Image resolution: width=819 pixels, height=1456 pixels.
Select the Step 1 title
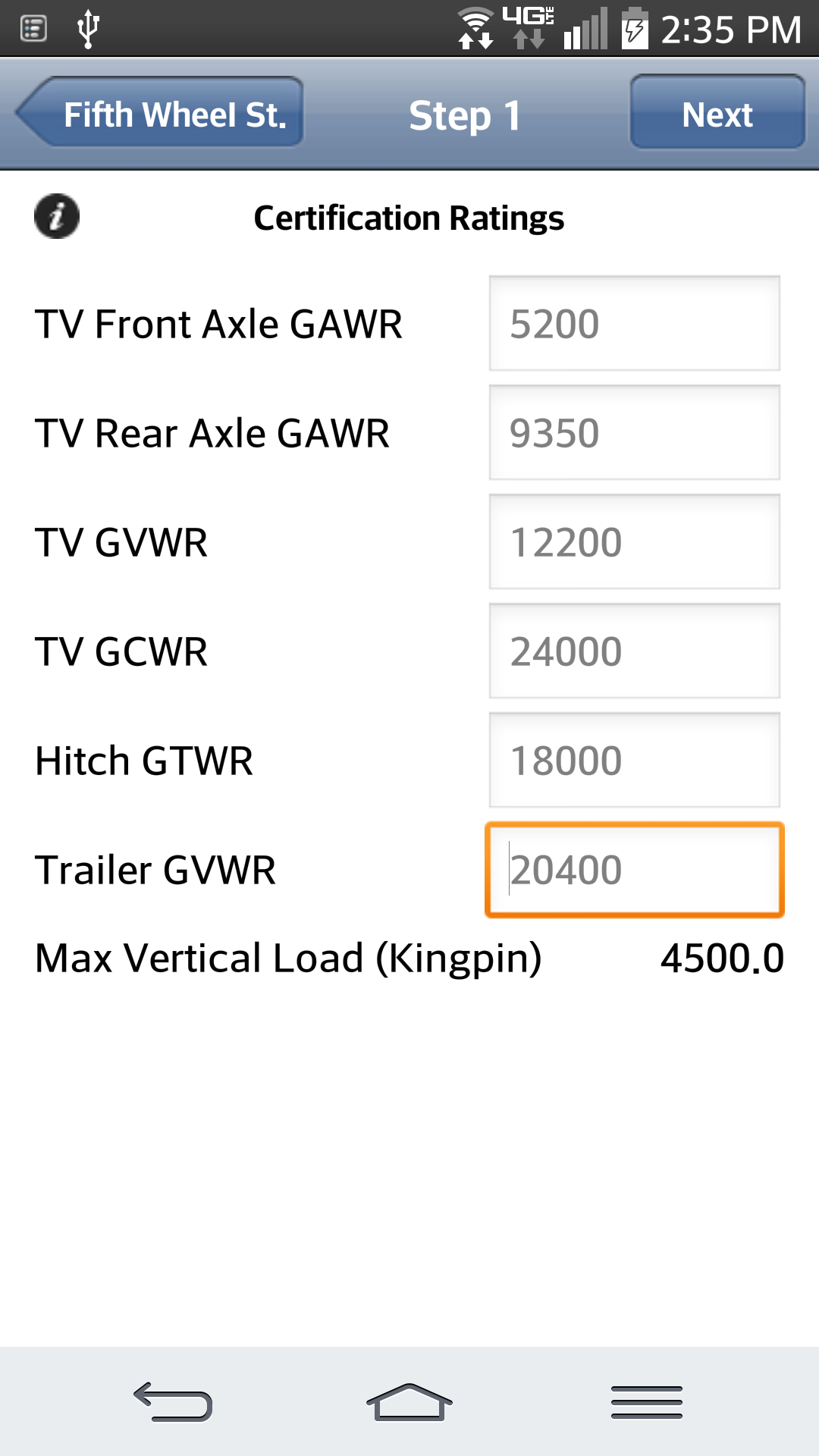[x=463, y=115]
